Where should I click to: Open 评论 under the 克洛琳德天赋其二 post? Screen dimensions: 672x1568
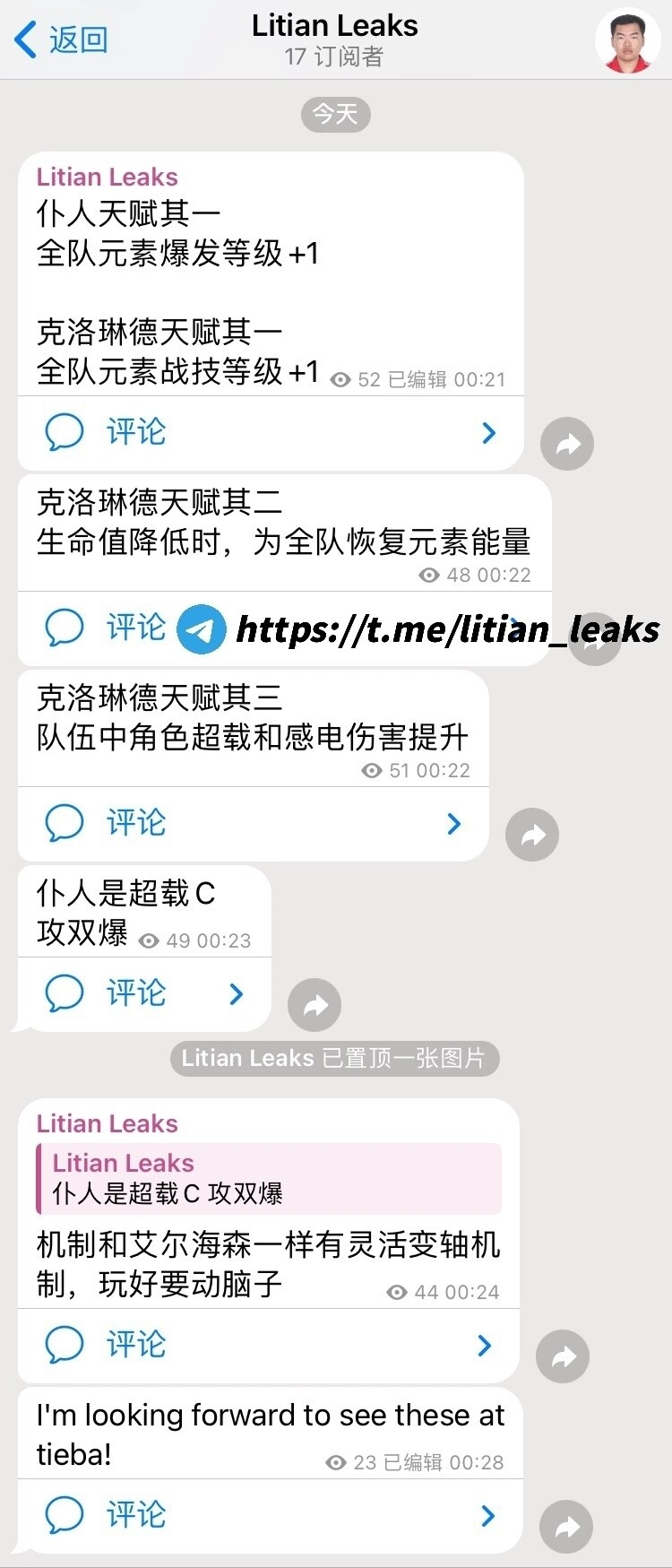(108, 628)
